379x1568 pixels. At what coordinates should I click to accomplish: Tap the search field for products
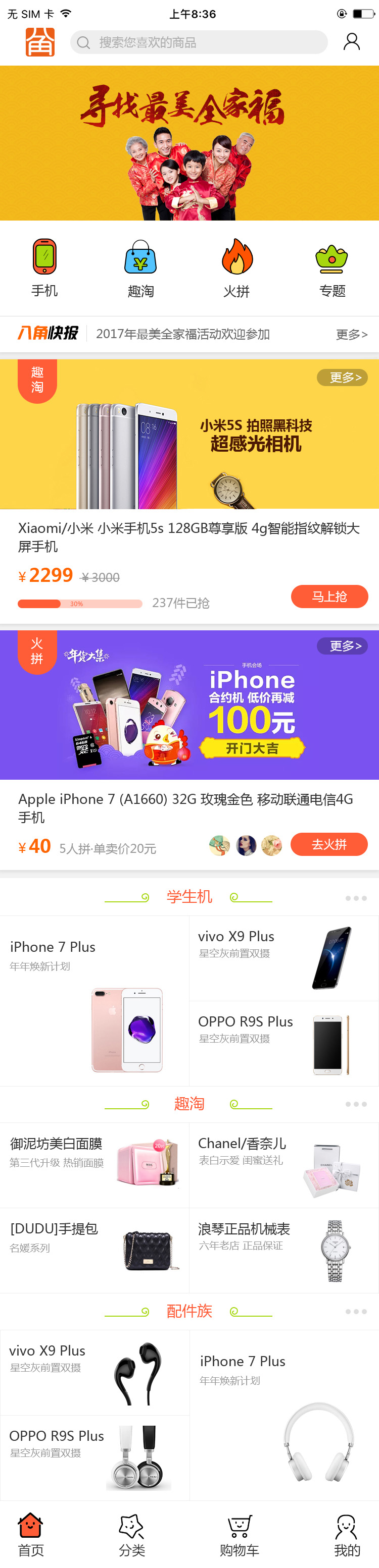pos(199,42)
